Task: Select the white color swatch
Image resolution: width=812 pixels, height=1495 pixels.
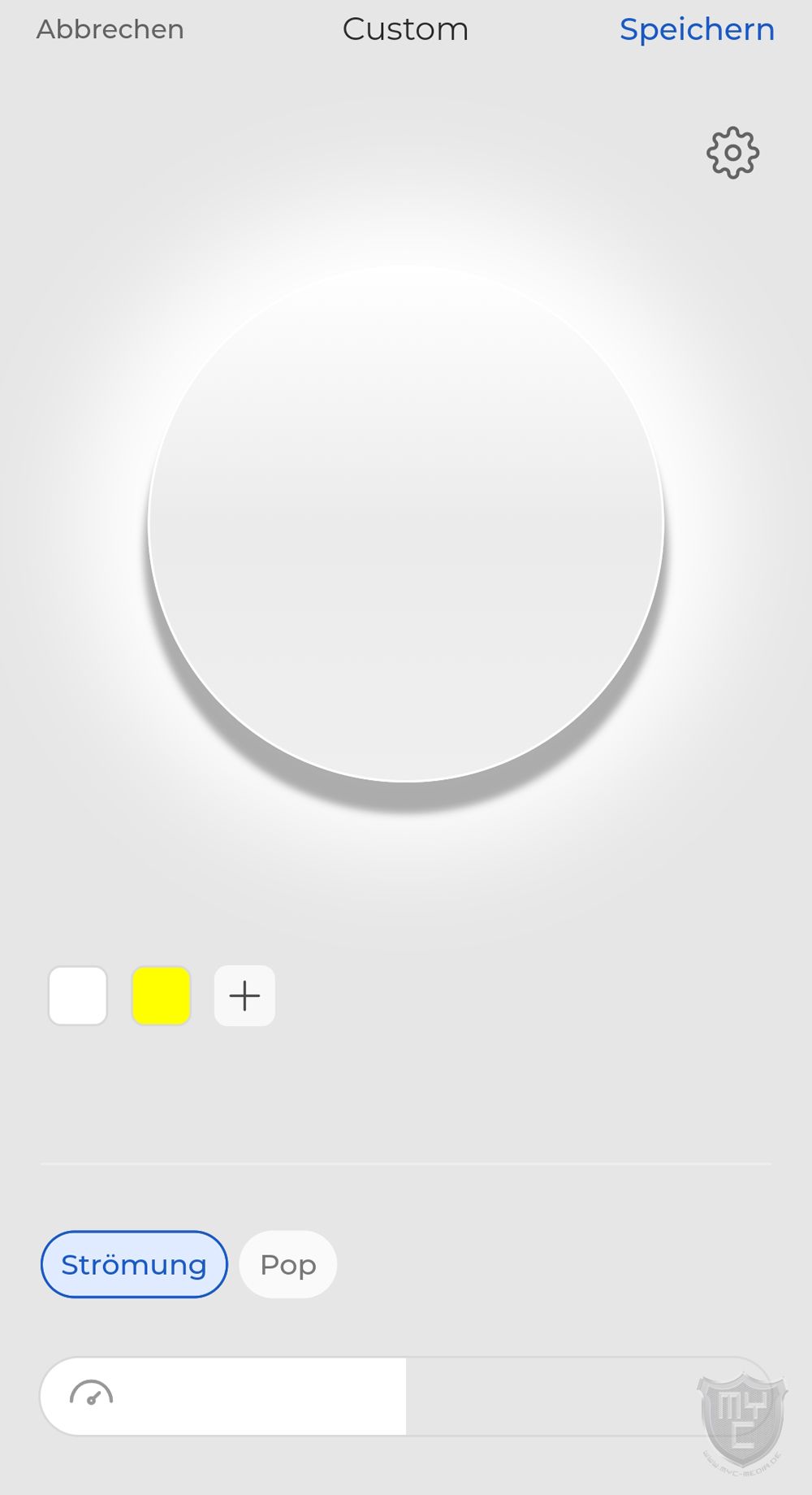Action: pyautogui.click(x=78, y=995)
